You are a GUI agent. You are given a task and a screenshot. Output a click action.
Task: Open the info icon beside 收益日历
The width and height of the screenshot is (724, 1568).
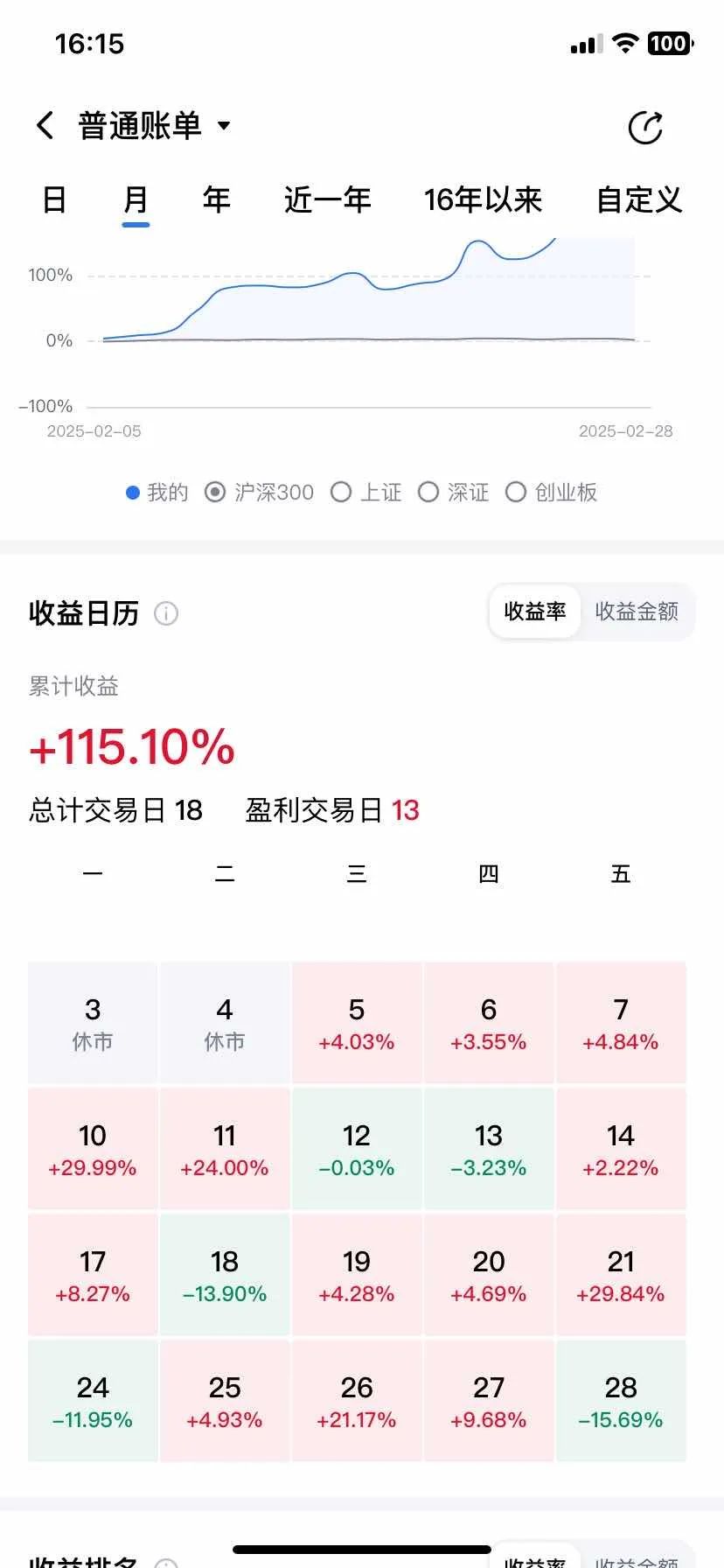click(166, 613)
